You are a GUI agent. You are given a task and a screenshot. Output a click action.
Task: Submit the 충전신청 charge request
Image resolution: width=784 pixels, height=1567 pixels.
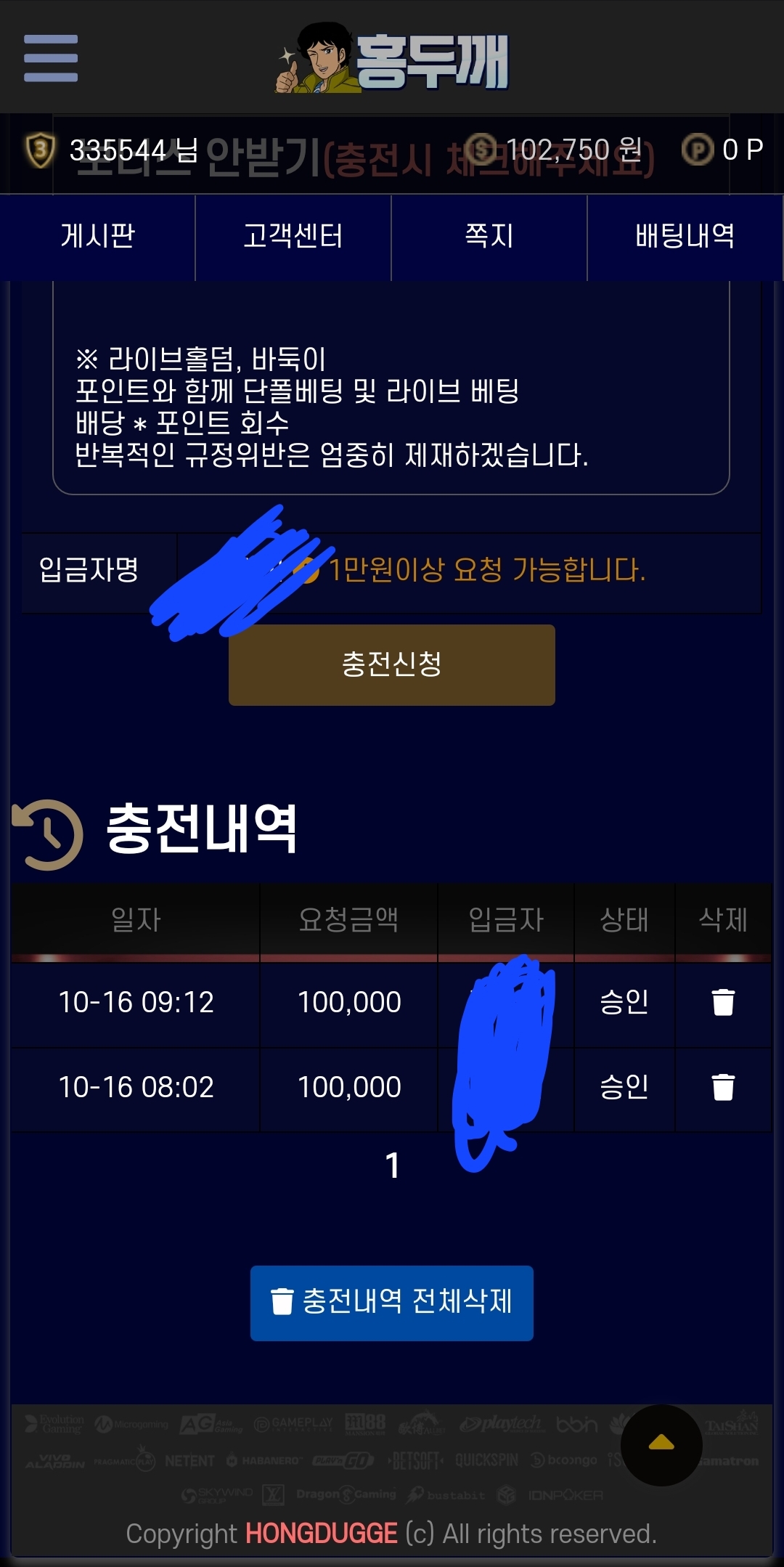click(x=392, y=664)
